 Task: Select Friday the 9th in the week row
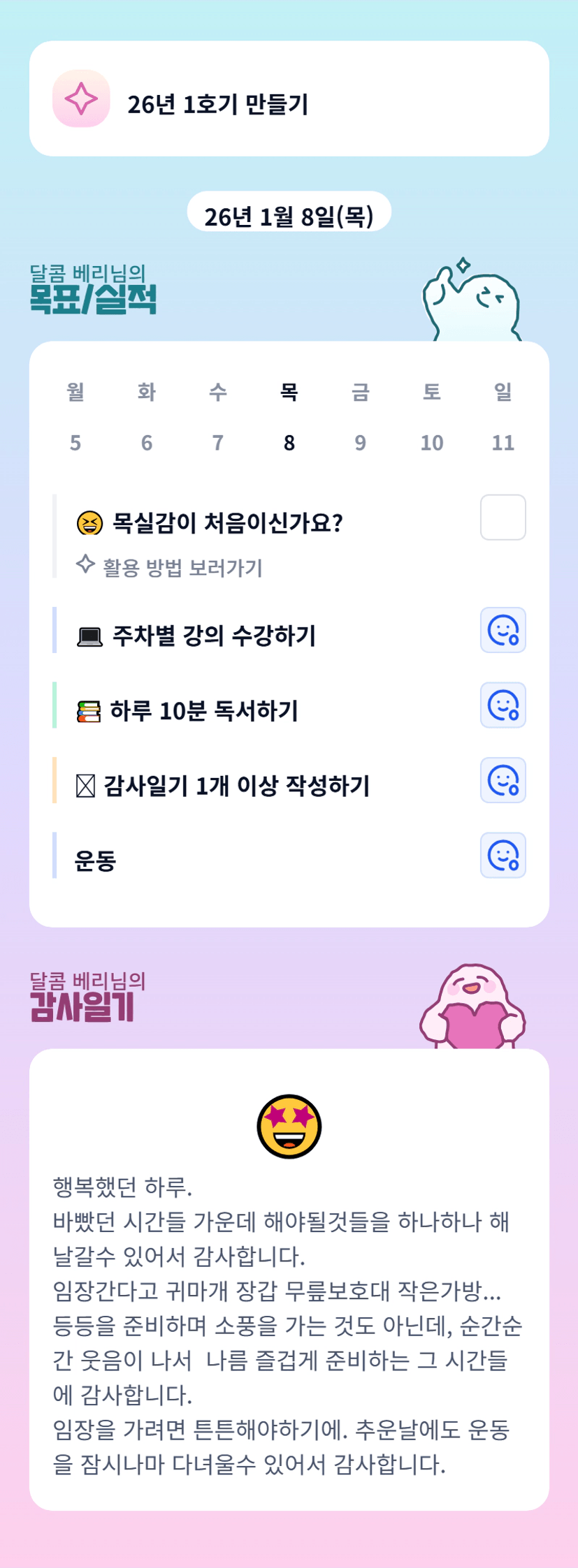[361, 417]
